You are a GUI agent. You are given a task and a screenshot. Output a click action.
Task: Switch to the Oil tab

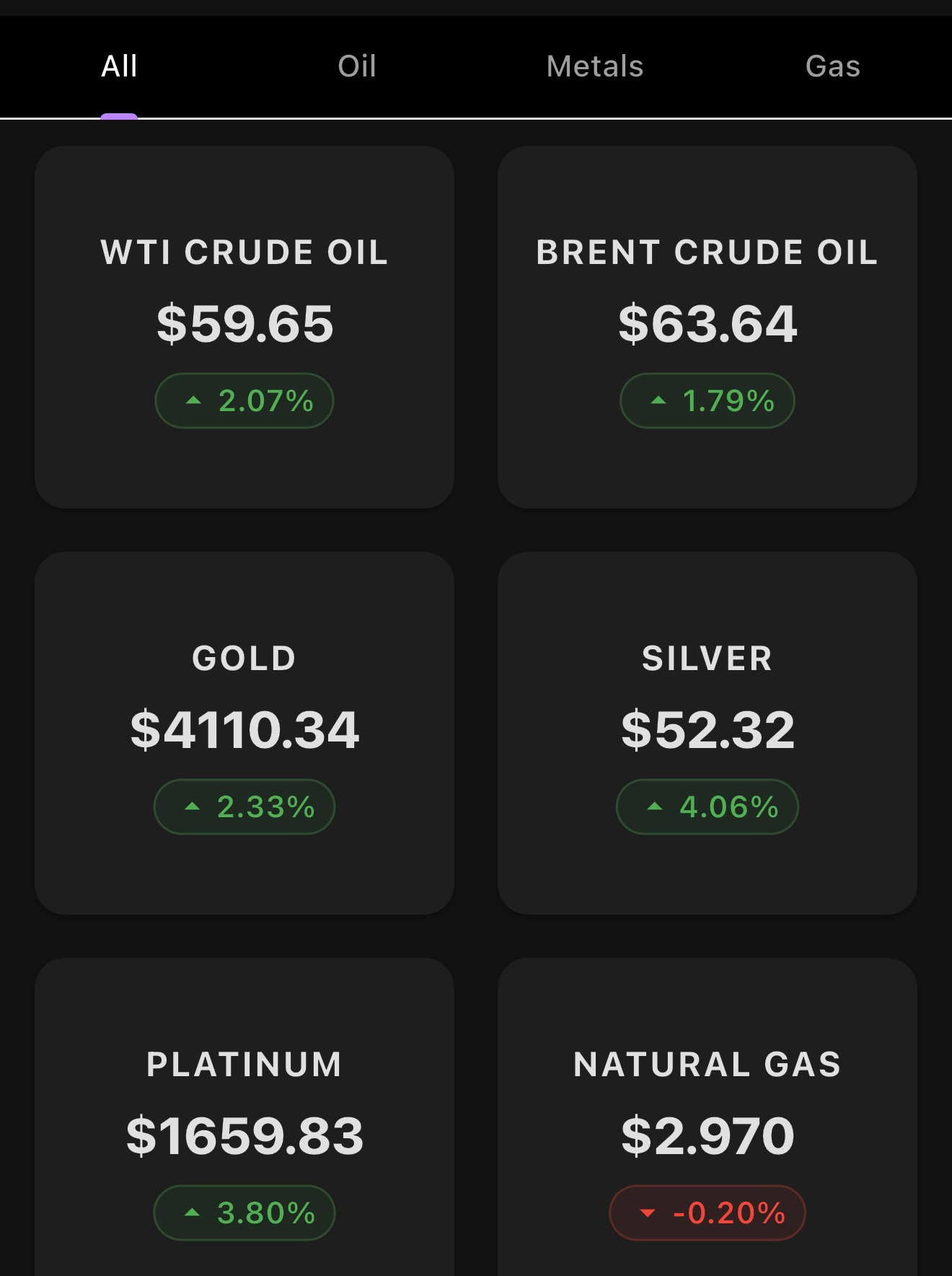(357, 66)
